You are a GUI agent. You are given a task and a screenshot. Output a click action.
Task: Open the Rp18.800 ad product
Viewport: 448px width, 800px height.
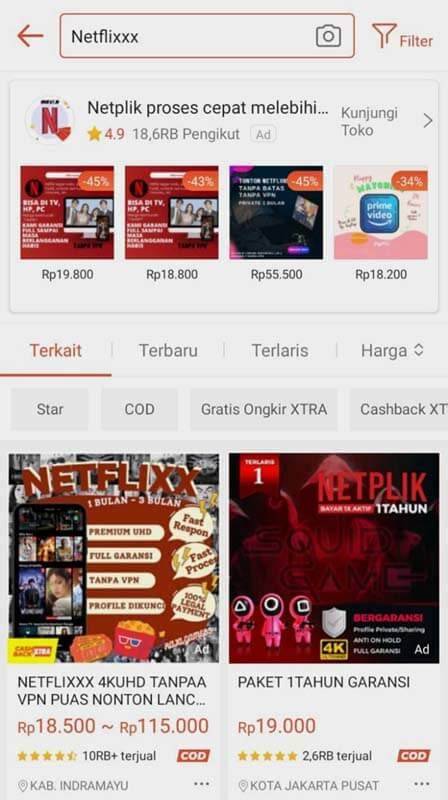pyautogui.click(x=172, y=223)
